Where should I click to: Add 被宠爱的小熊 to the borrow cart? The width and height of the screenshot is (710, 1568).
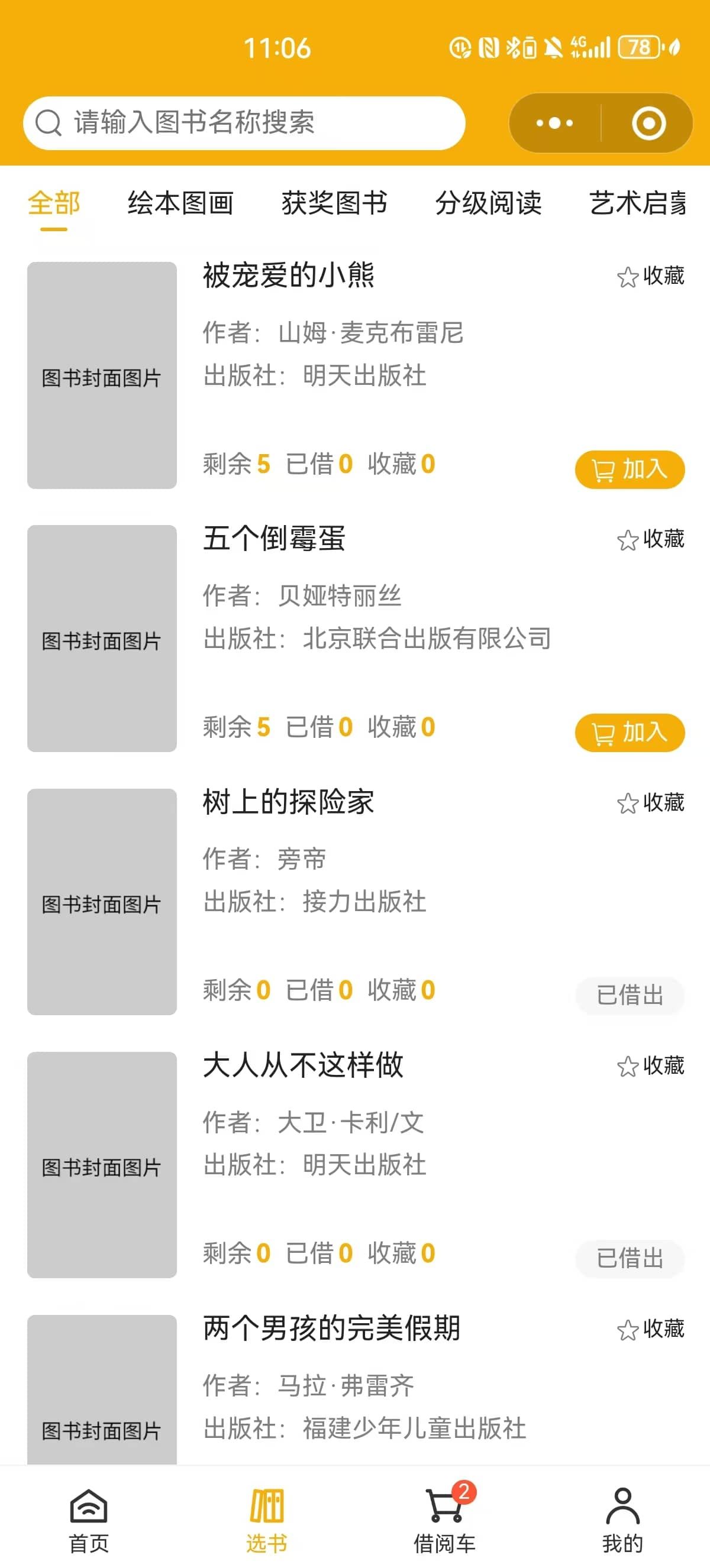630,469
